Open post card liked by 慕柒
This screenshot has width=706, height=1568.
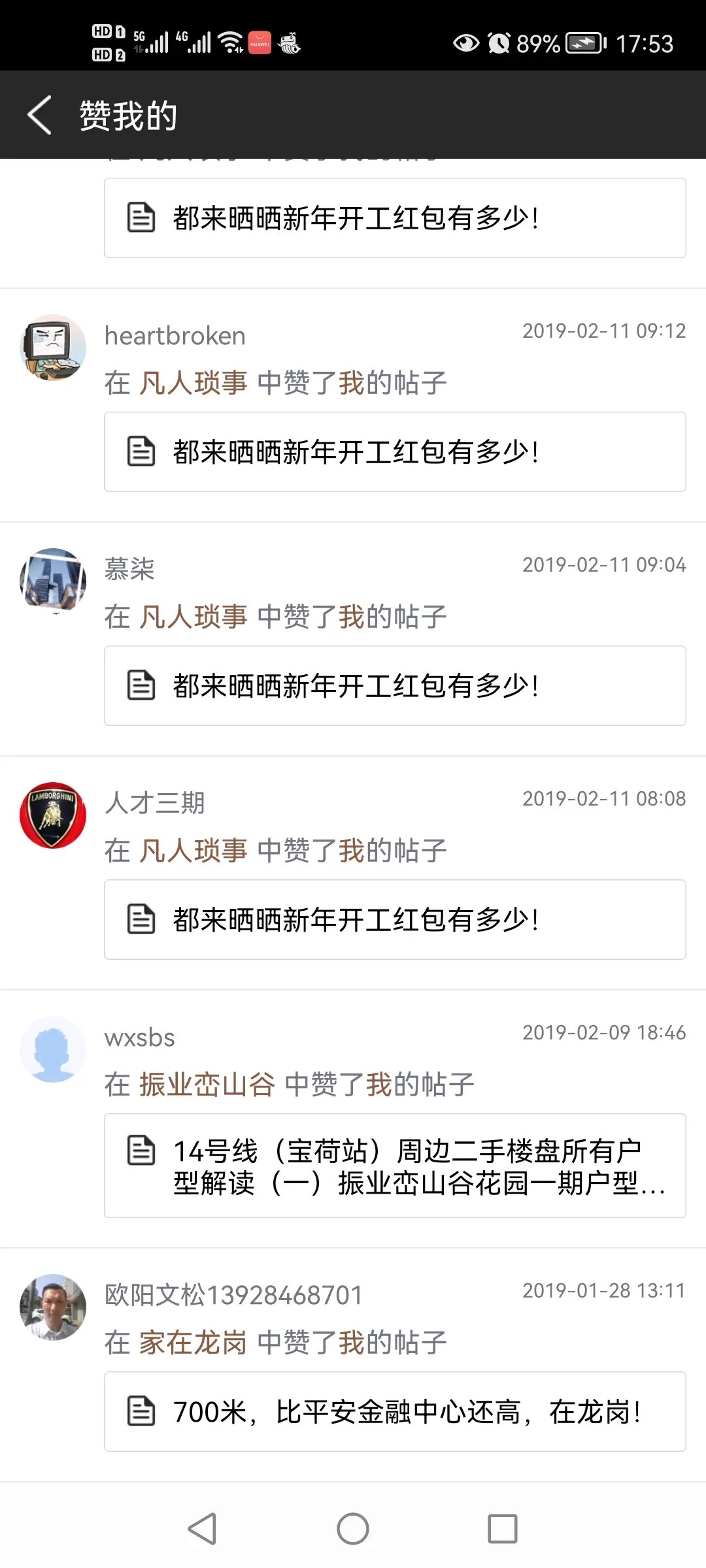click(x=395, y=686)
